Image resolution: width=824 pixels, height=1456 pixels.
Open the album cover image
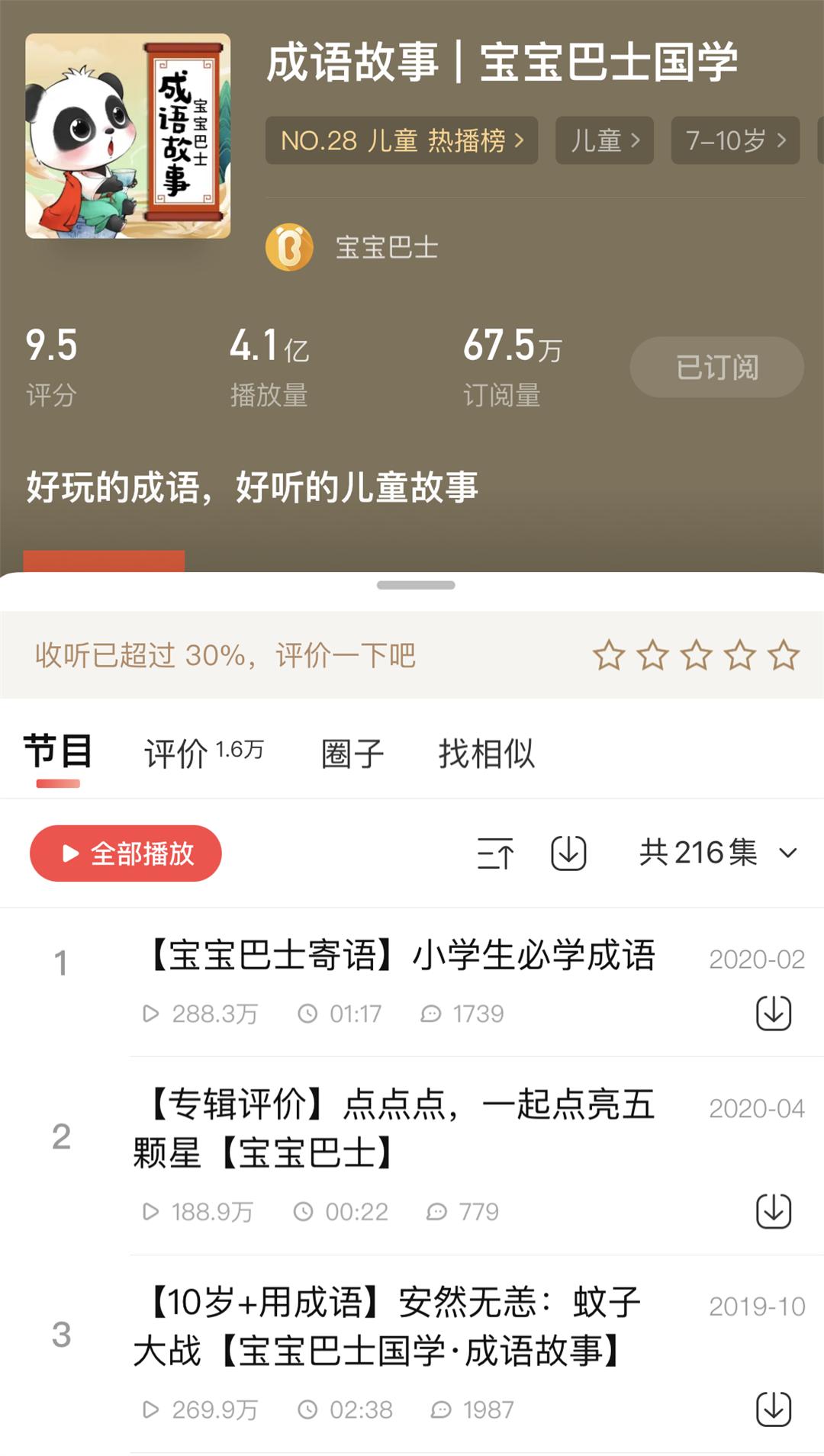tap(128, 136)
